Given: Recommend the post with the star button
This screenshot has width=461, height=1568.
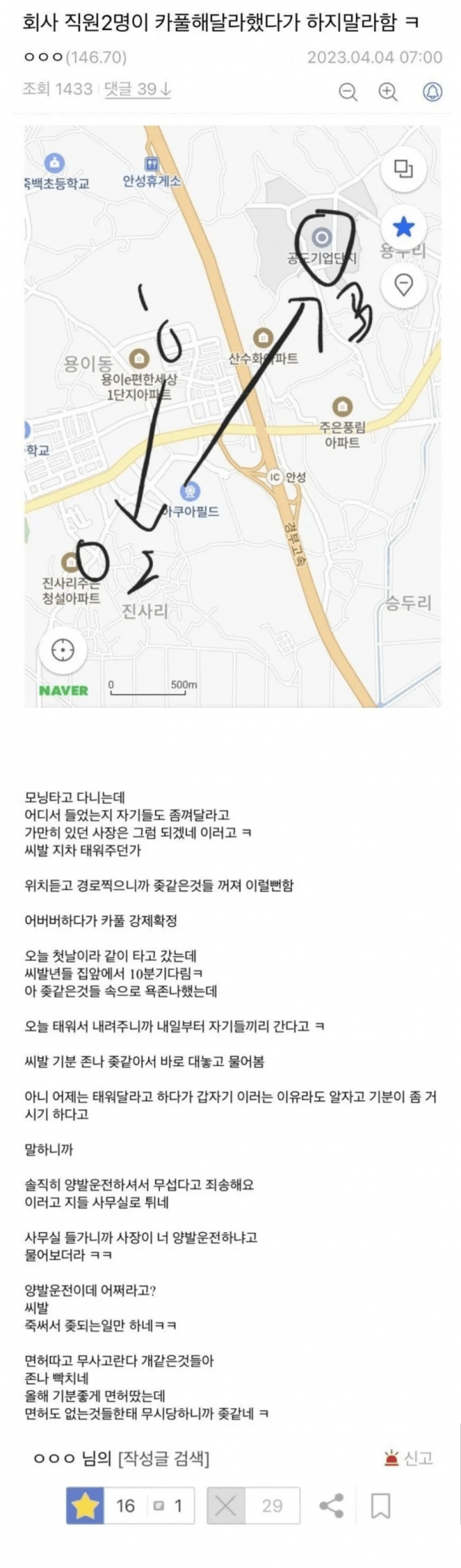Looking at the screenshot, I should click(86, 1506).
